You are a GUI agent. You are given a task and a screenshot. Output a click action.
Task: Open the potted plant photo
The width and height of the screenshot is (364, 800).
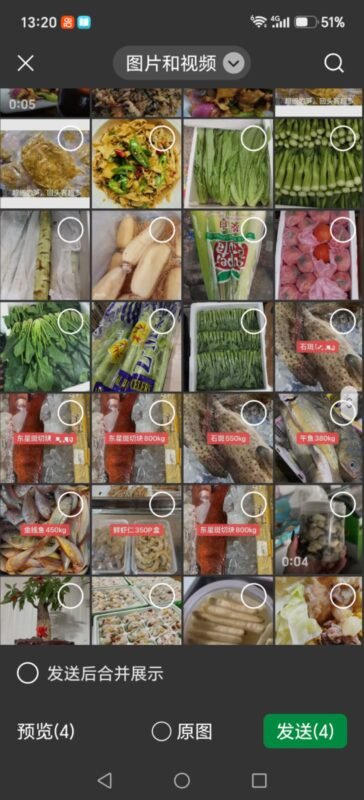45,611
